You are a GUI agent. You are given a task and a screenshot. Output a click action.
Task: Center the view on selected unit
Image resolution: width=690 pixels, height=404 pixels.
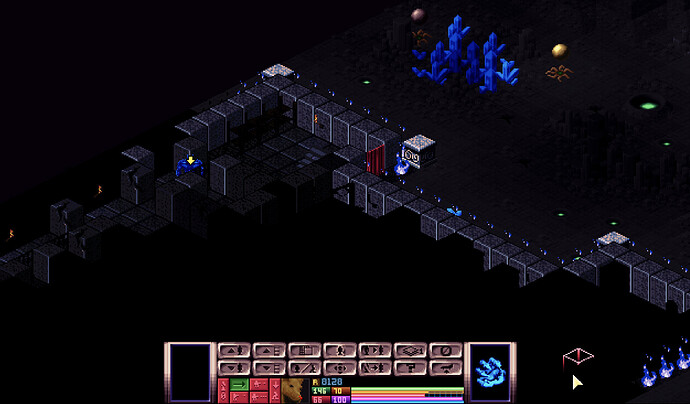tap(340, 367)
